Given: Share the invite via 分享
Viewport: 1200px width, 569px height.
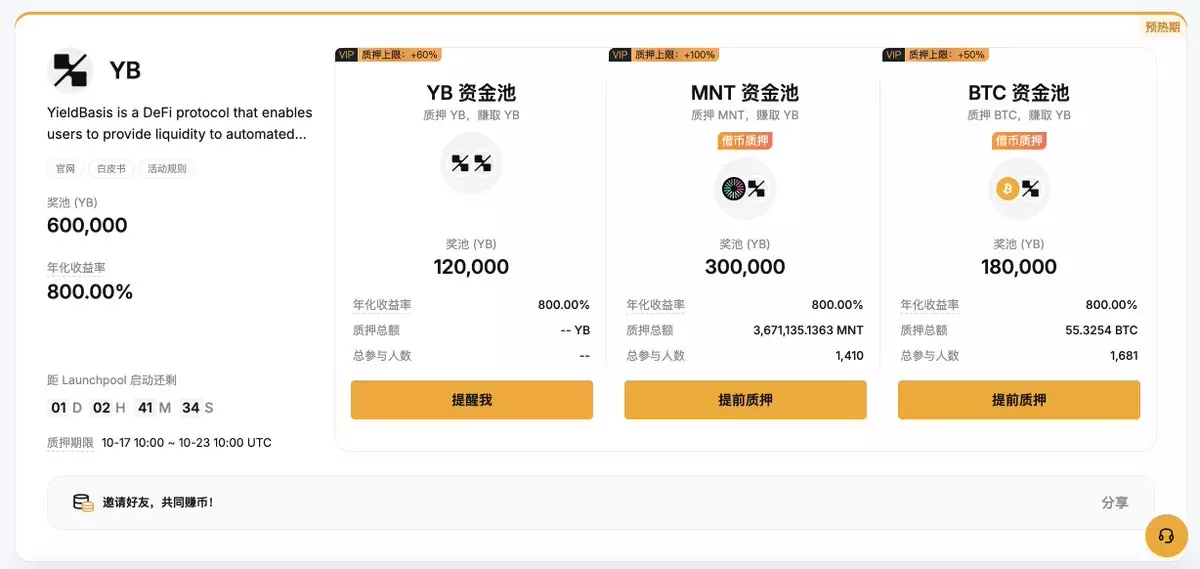Looking at the screenshot, I should coord(1114,503).
